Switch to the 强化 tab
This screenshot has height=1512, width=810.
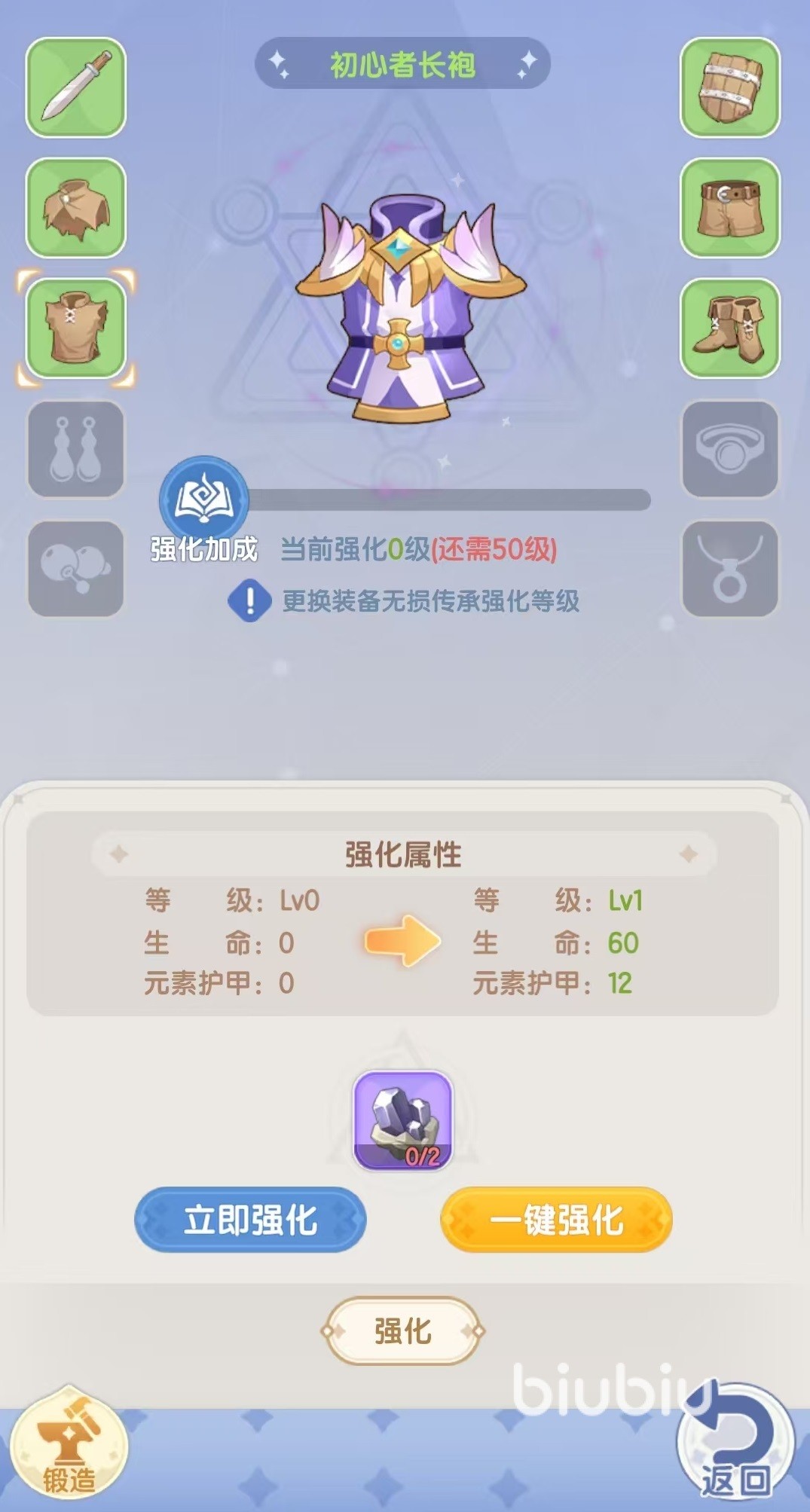point(403,1330)
